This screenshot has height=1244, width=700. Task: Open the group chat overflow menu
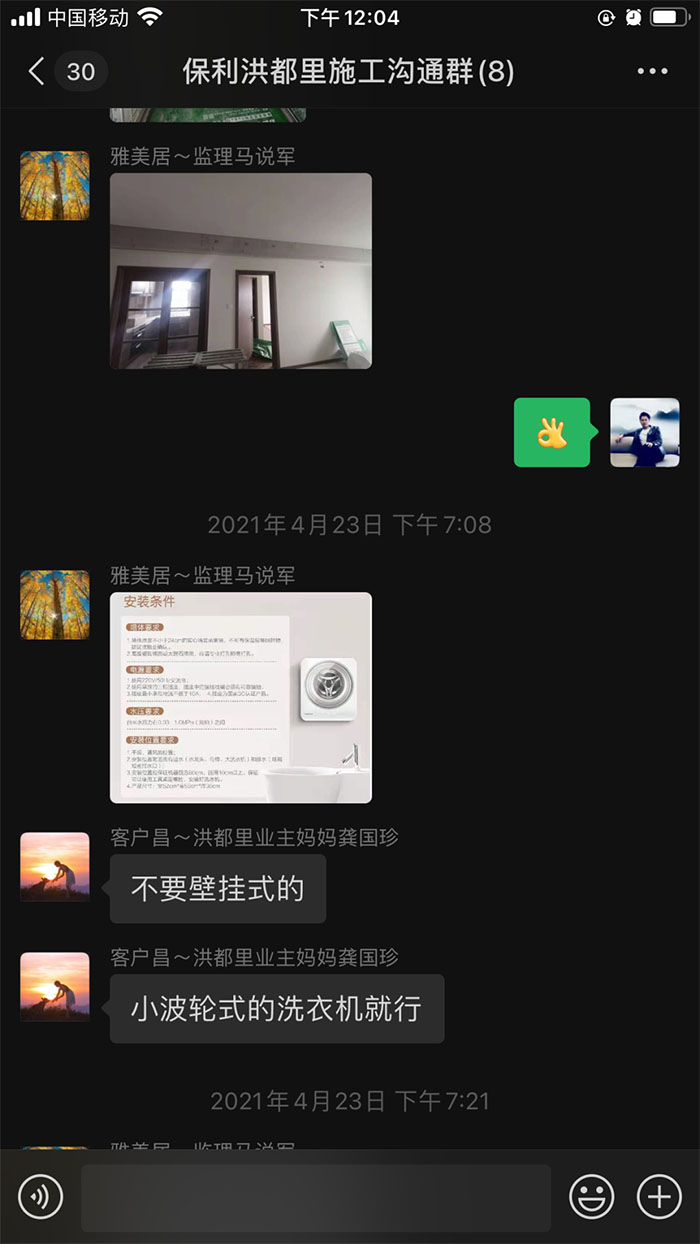click(652, 72)
